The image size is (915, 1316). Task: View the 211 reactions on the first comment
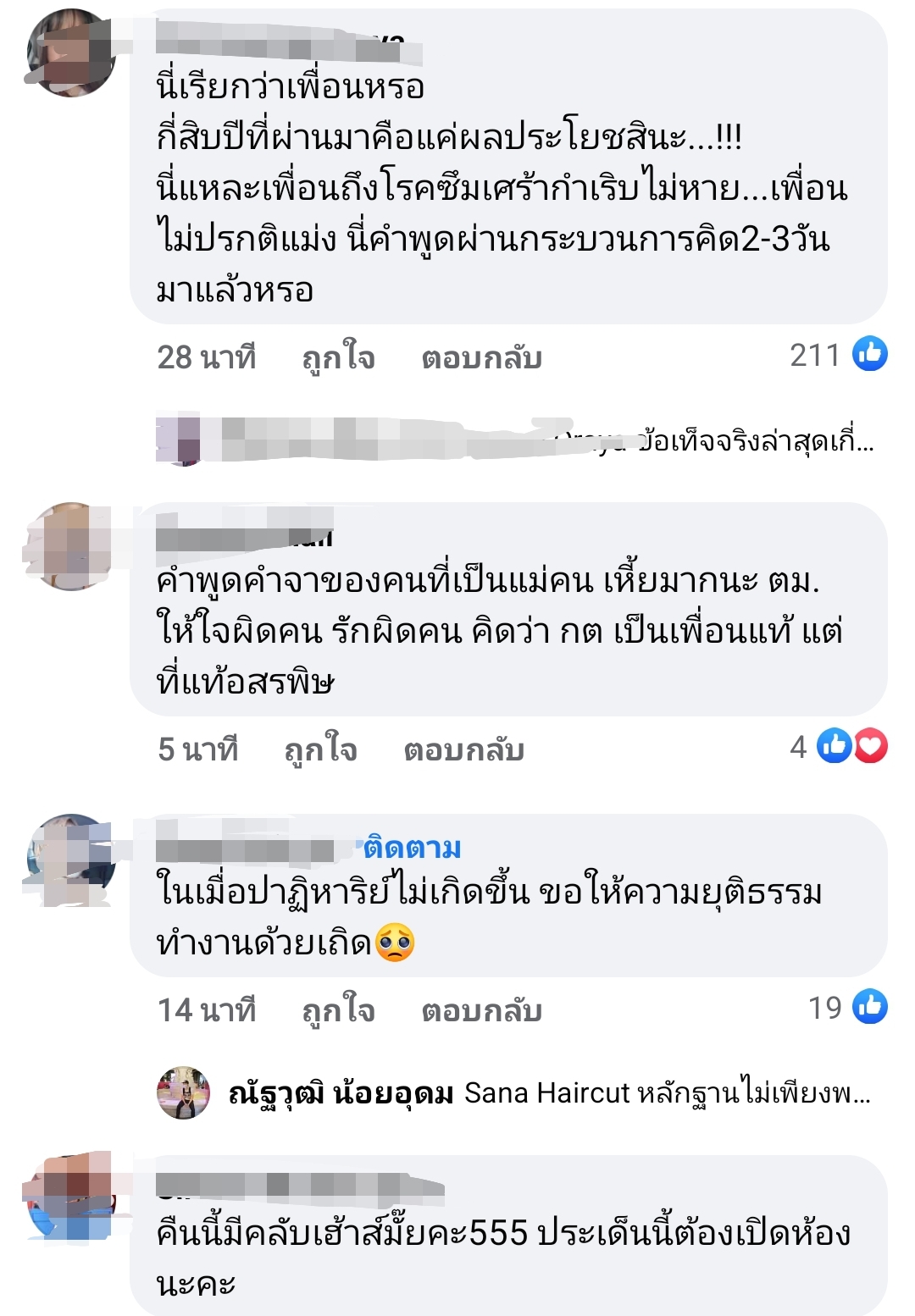click(x=838, y=355)
